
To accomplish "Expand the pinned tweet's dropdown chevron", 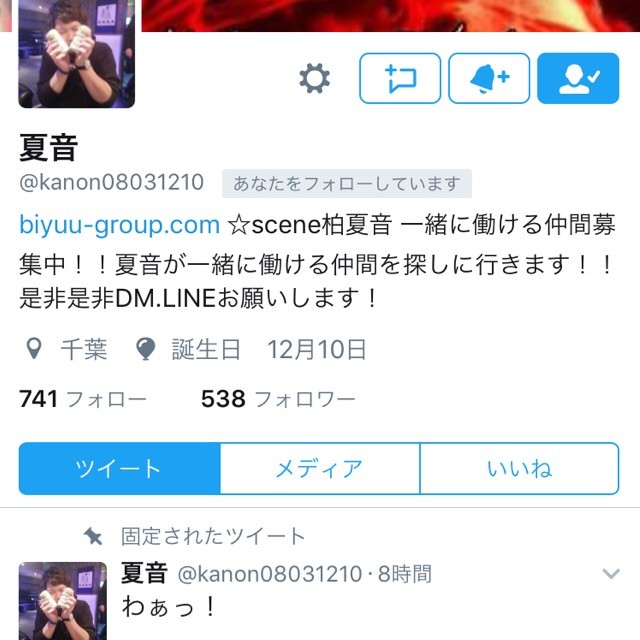I will pos(610,573).
